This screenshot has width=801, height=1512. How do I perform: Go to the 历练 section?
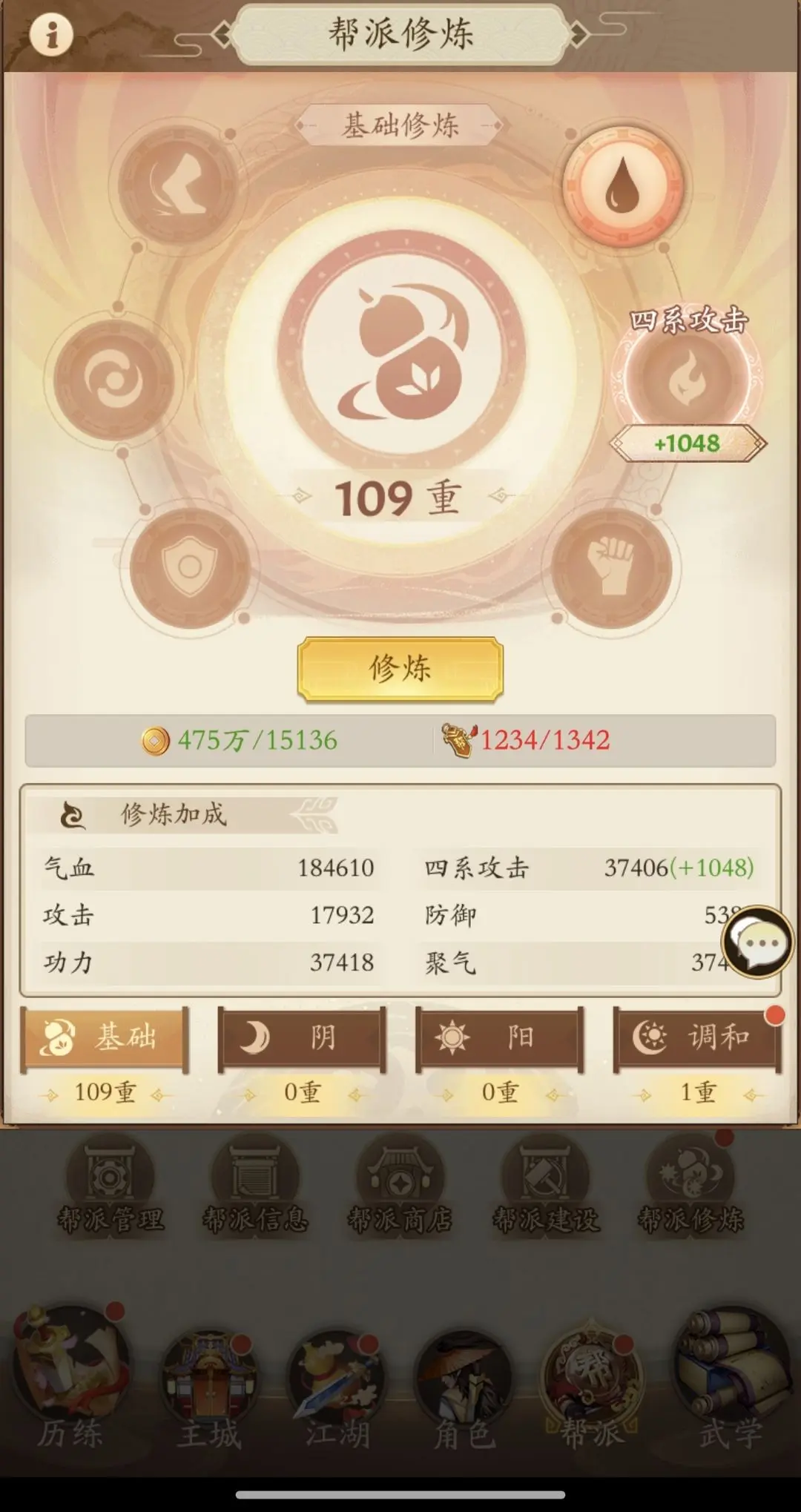pyautogui.click(x=70, y=1379)
